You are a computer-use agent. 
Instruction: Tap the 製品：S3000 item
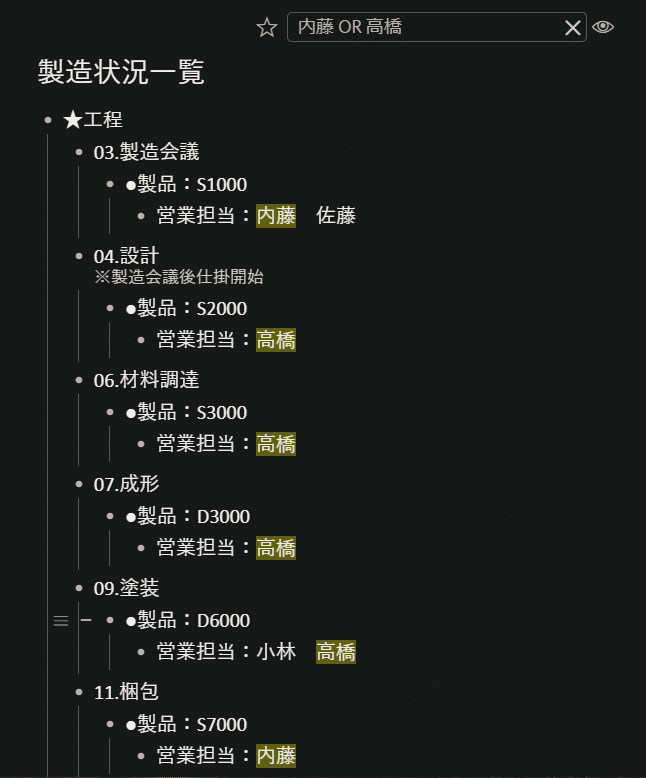pos(187,412)
